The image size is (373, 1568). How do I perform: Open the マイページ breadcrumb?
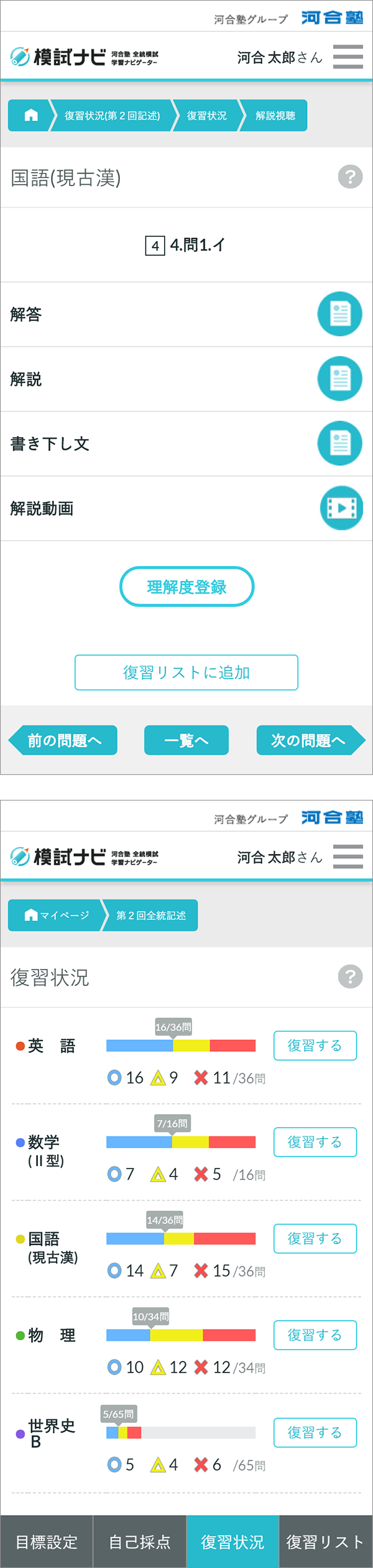pyautogui.click(x=56, y=916)
